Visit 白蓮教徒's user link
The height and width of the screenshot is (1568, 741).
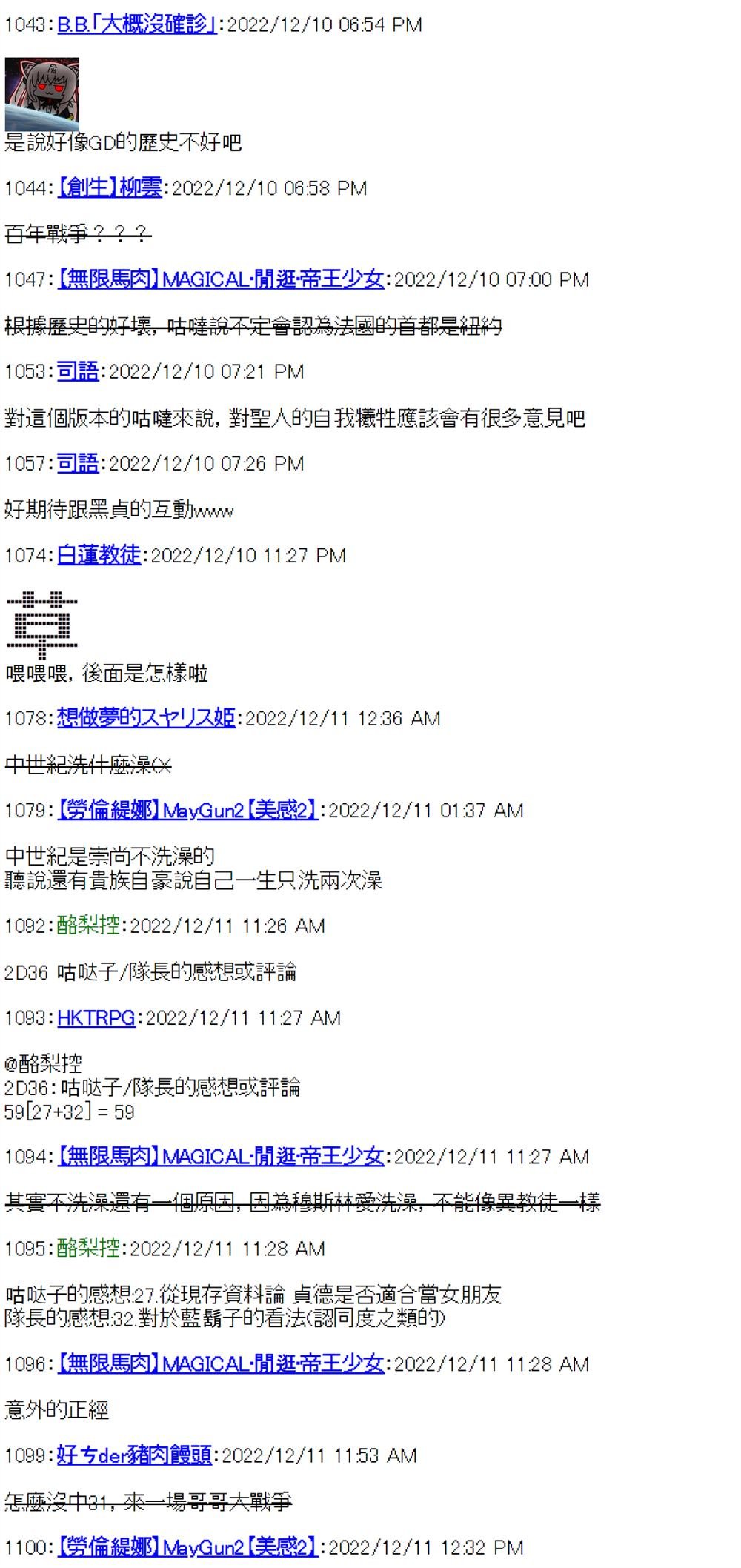click(x=99, y=556)
